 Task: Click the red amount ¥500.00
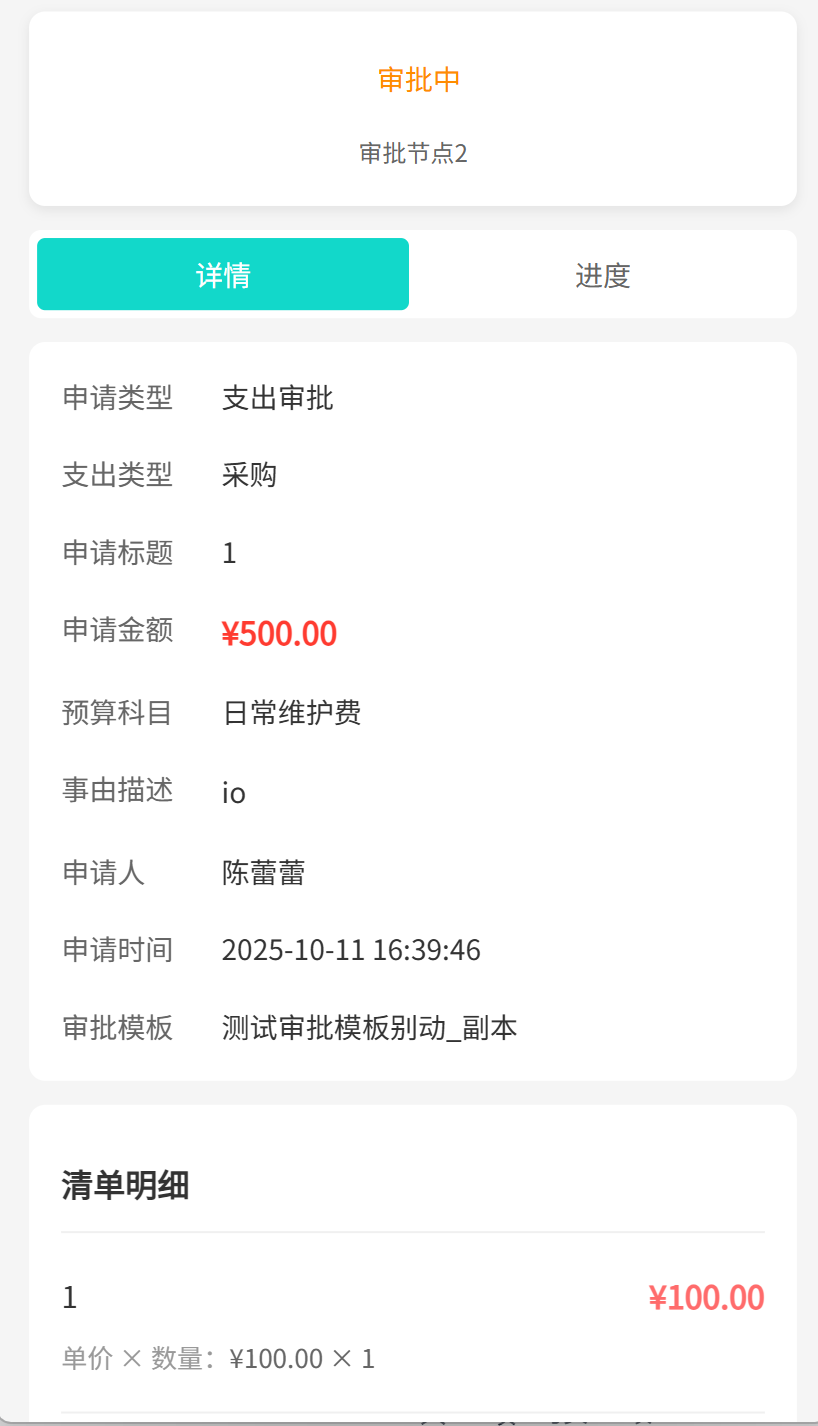[x=280, y=633]
